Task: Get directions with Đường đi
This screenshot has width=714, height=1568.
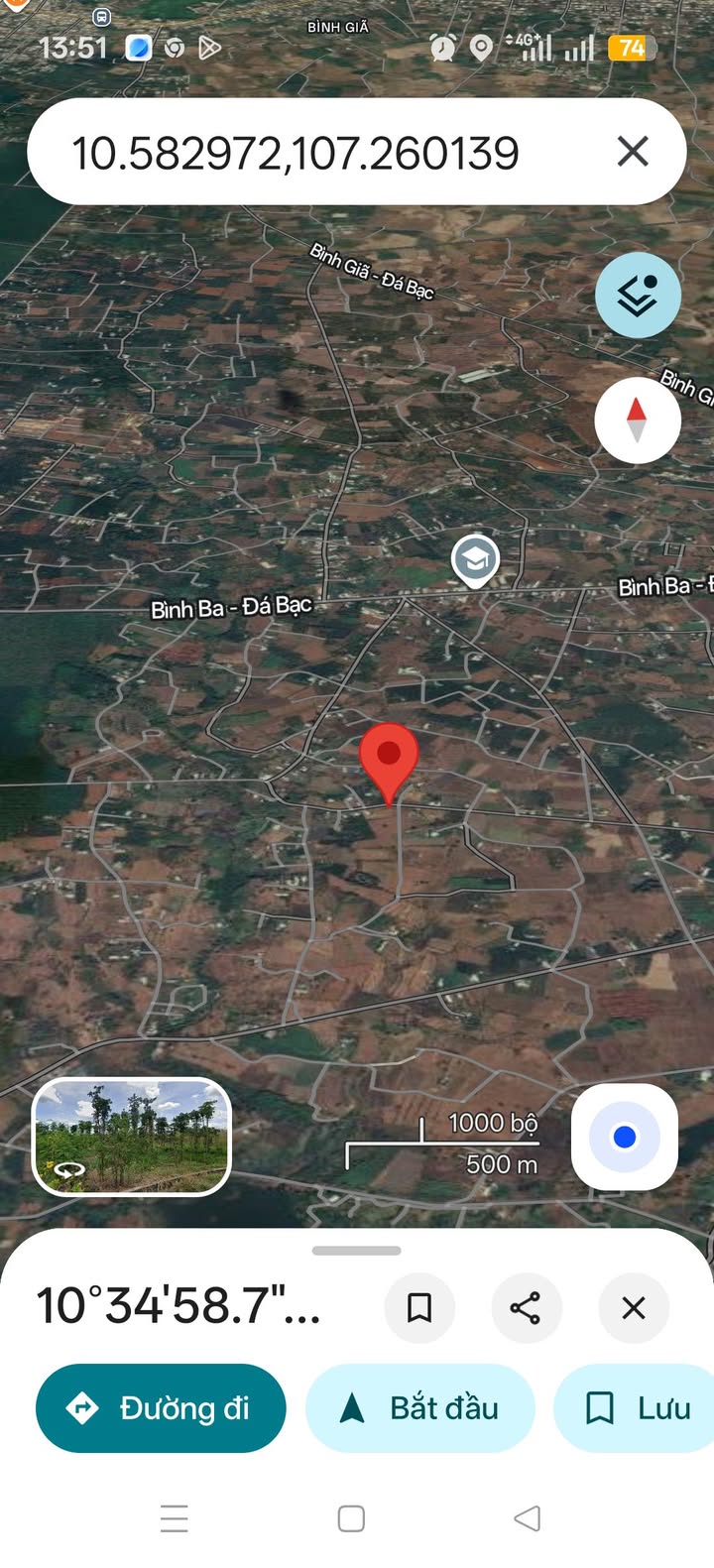Action: tap(161, 1408)
